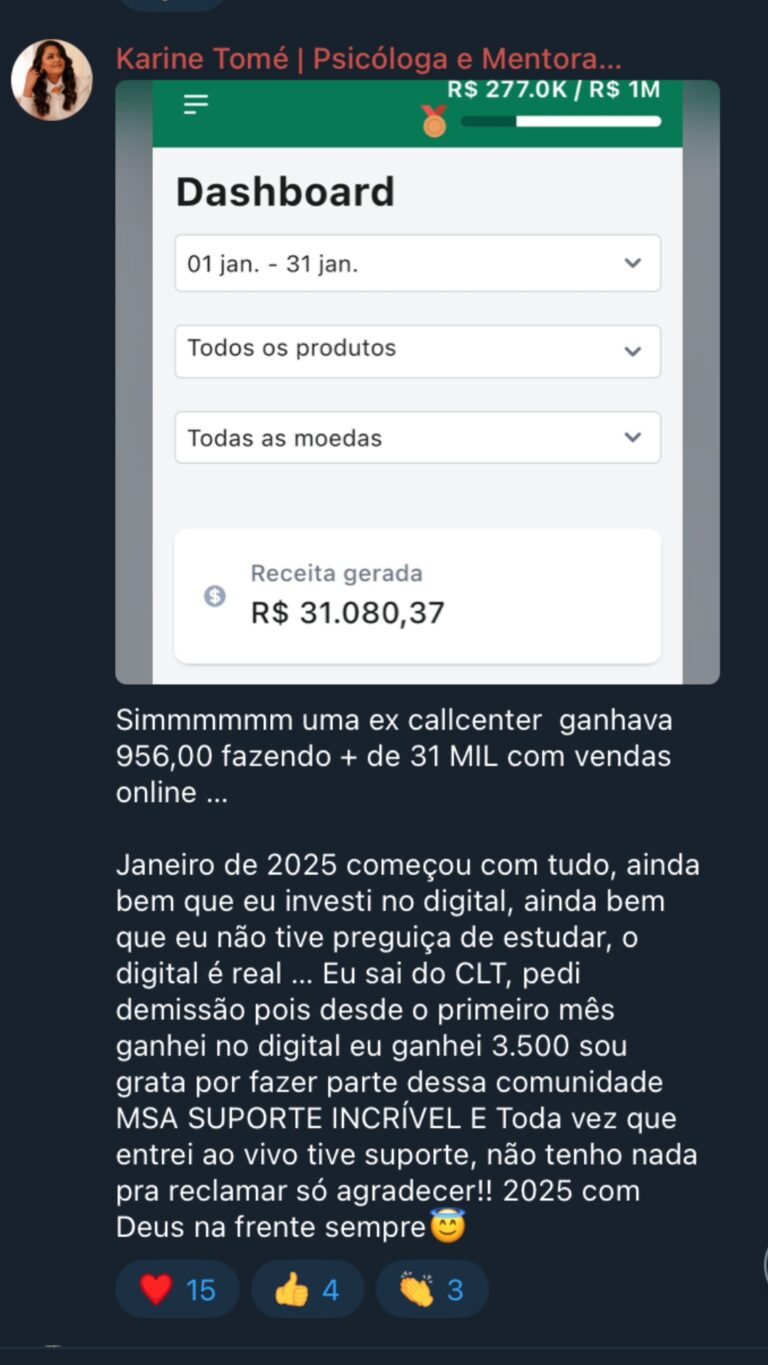
Task: React with the clapping hands chip
Action: [432, 1289]
